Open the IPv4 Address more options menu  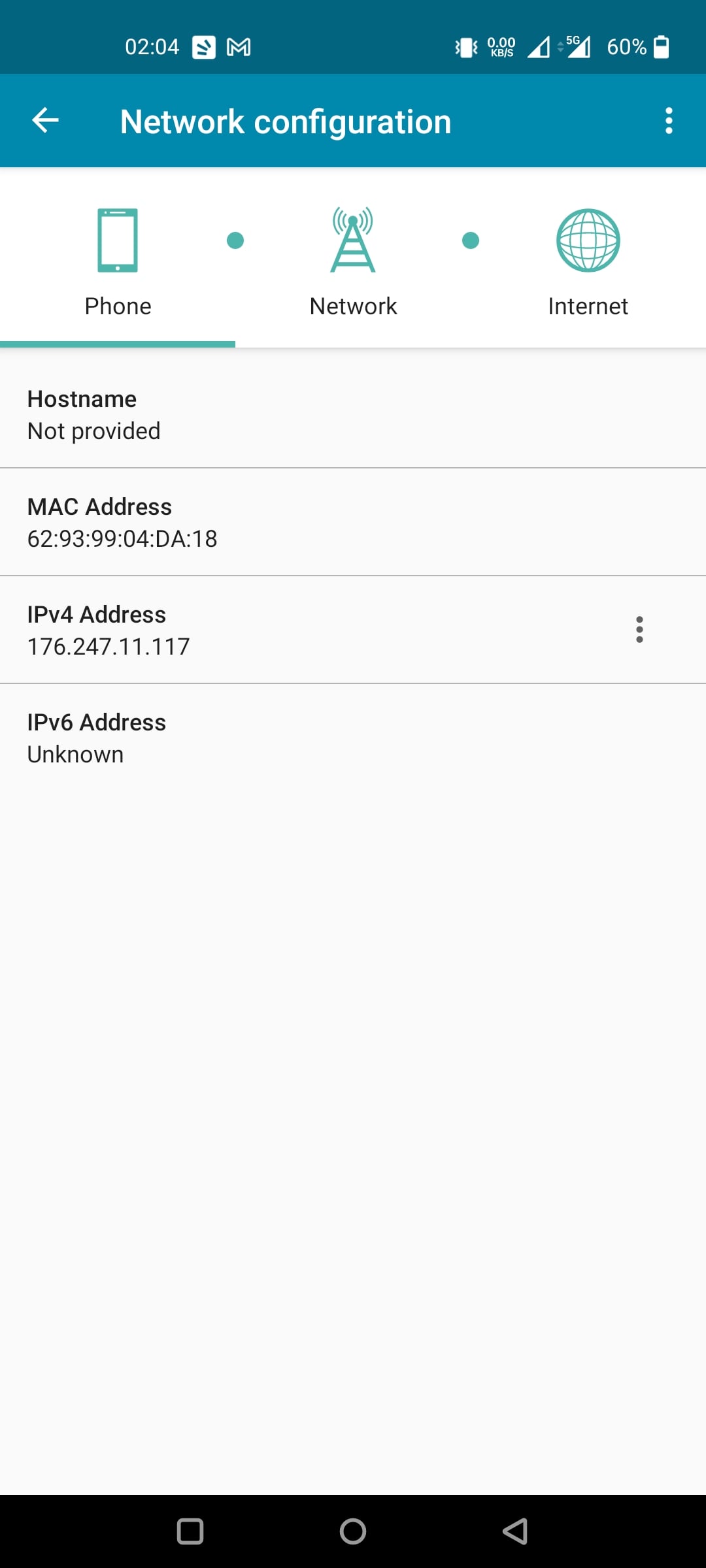639,630
